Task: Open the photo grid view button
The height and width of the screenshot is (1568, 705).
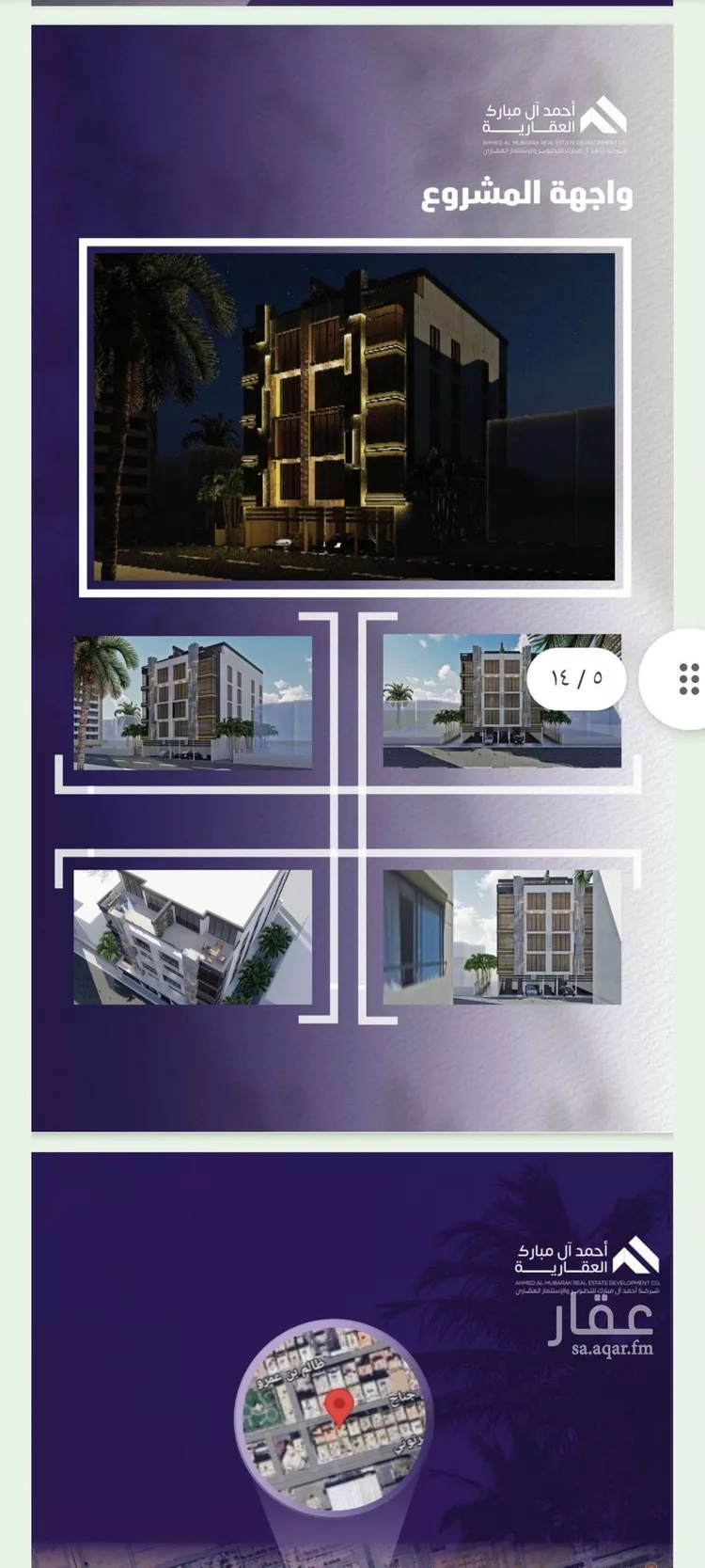Action: point(687,678)
